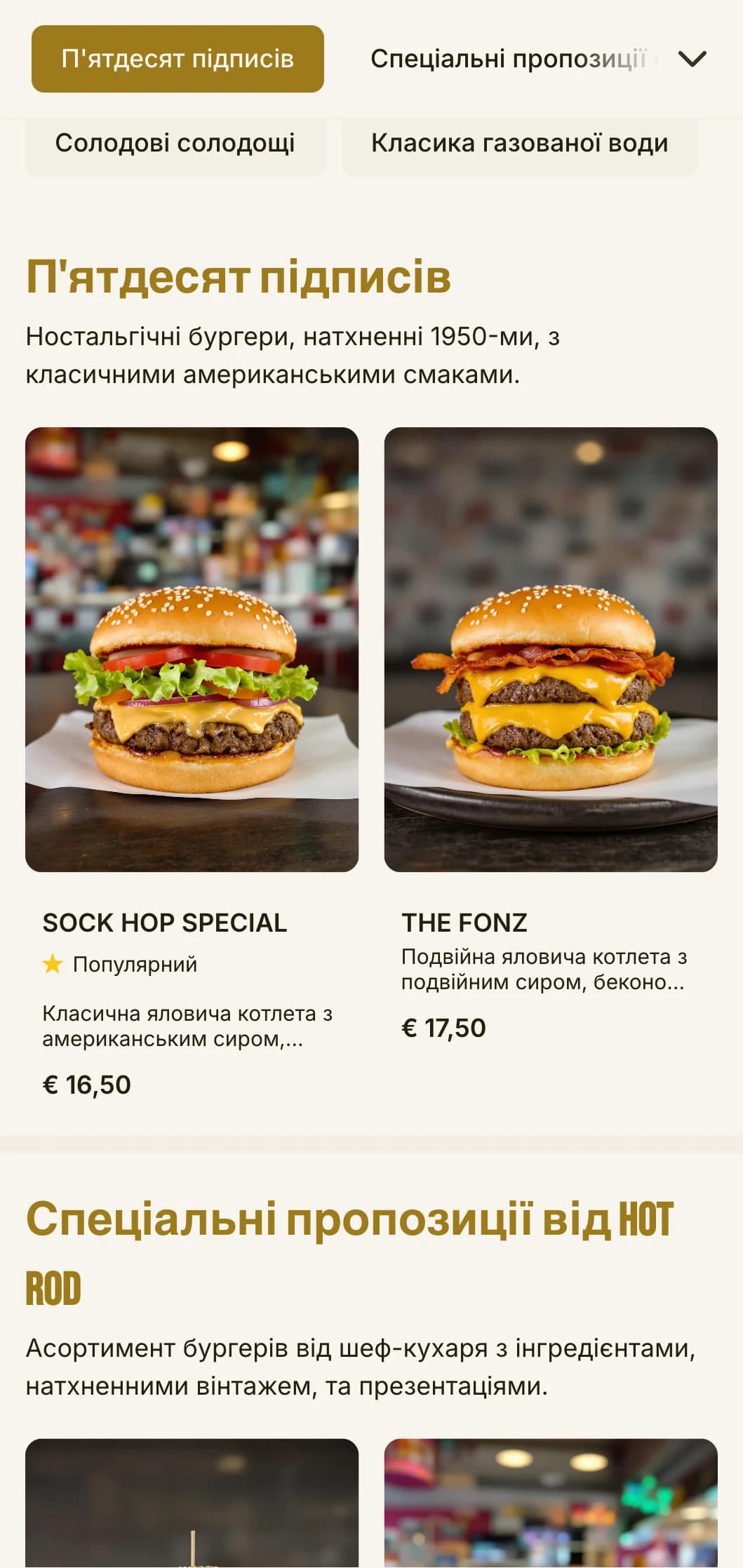
Task: Switch to the Спеціальні пропозиції tab
Action: coord(507,59)
